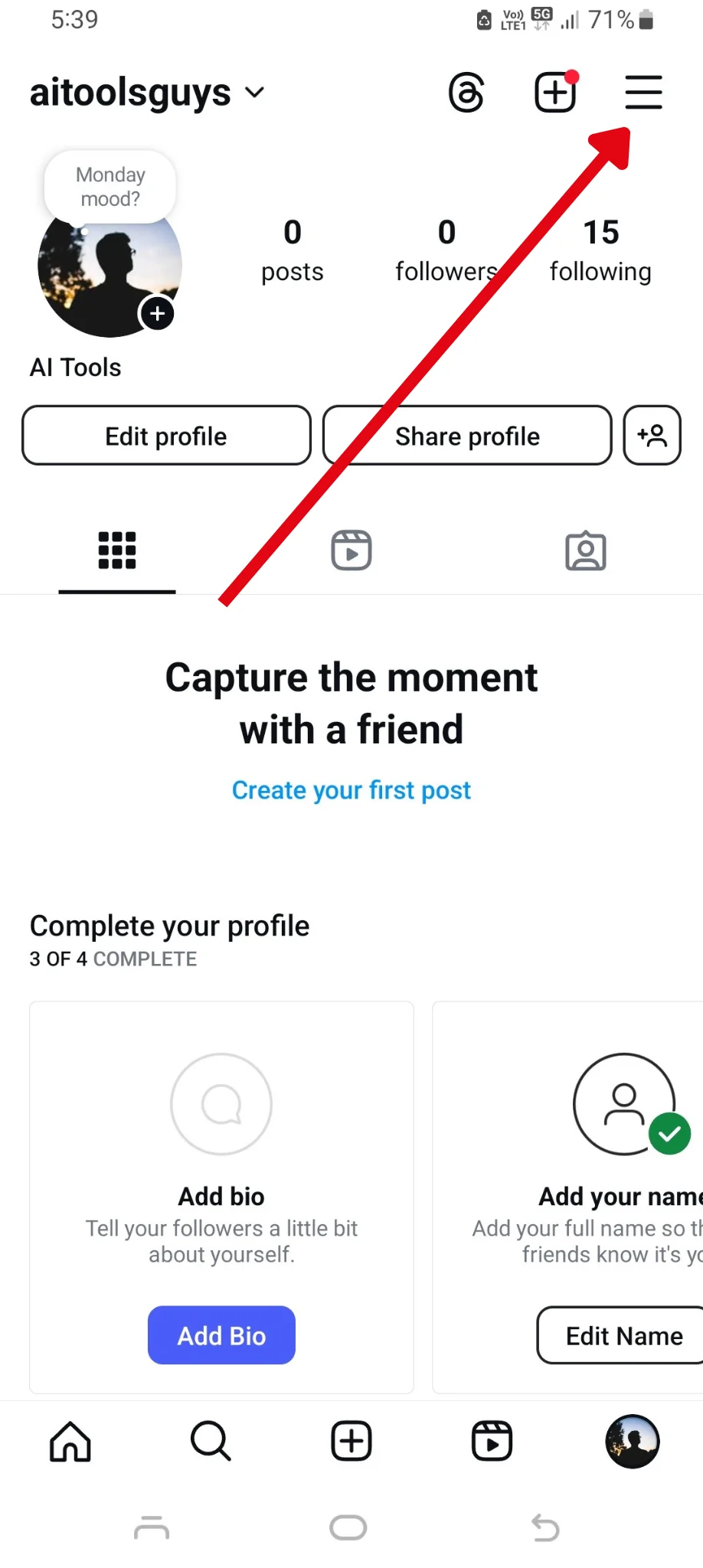This screenshot has height=1568, width=703.
Task: Create a new post via the top plus icon
Action: pyautogui.click(x=554, y=92)
